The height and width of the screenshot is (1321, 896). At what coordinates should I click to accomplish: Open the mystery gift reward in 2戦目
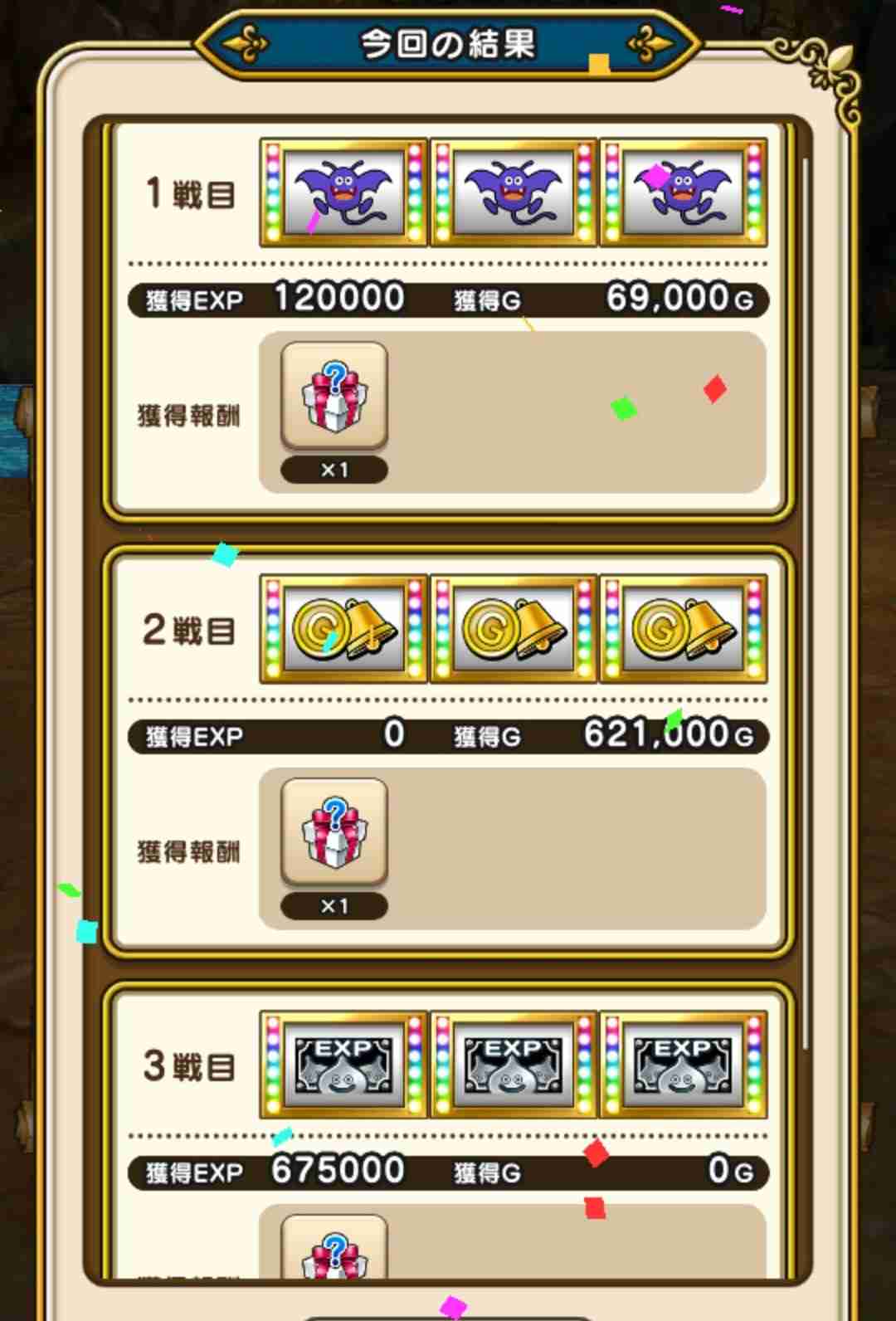pos(334,833)
